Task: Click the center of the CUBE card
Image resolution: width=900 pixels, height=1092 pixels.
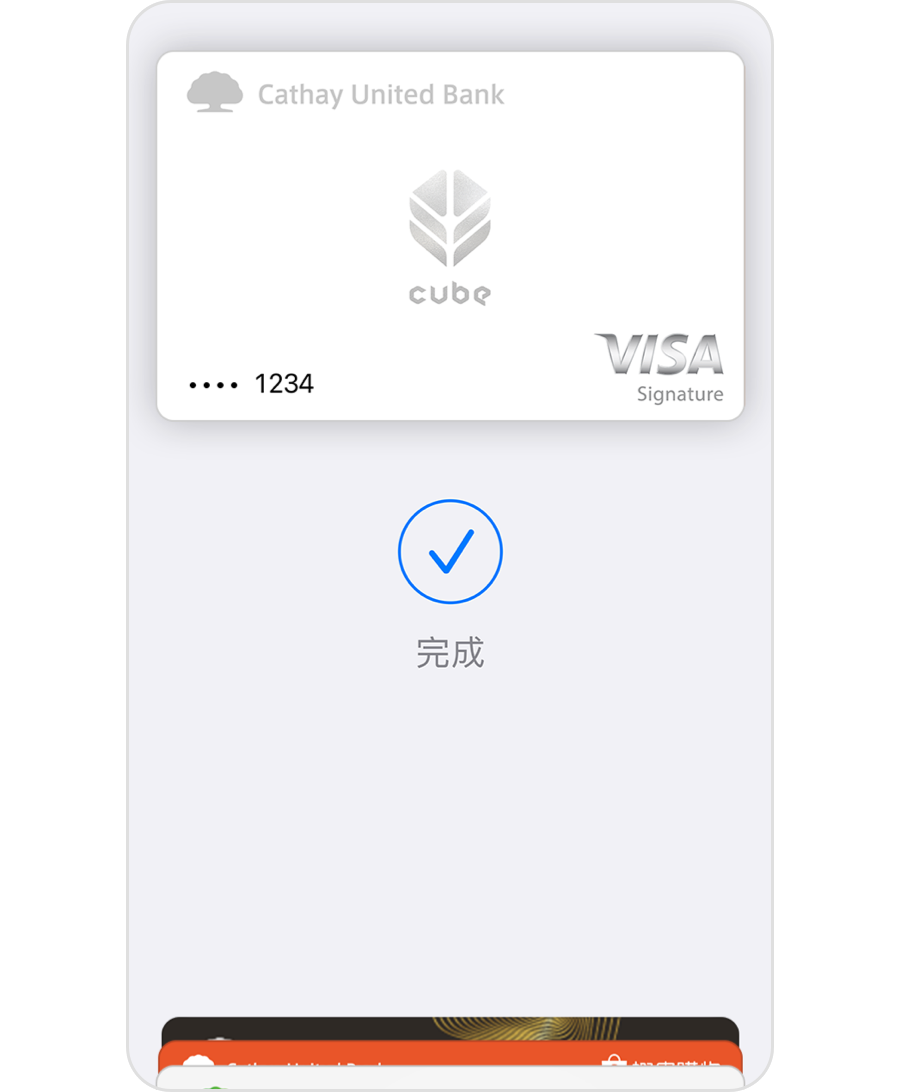Action: tap(450, 235)
